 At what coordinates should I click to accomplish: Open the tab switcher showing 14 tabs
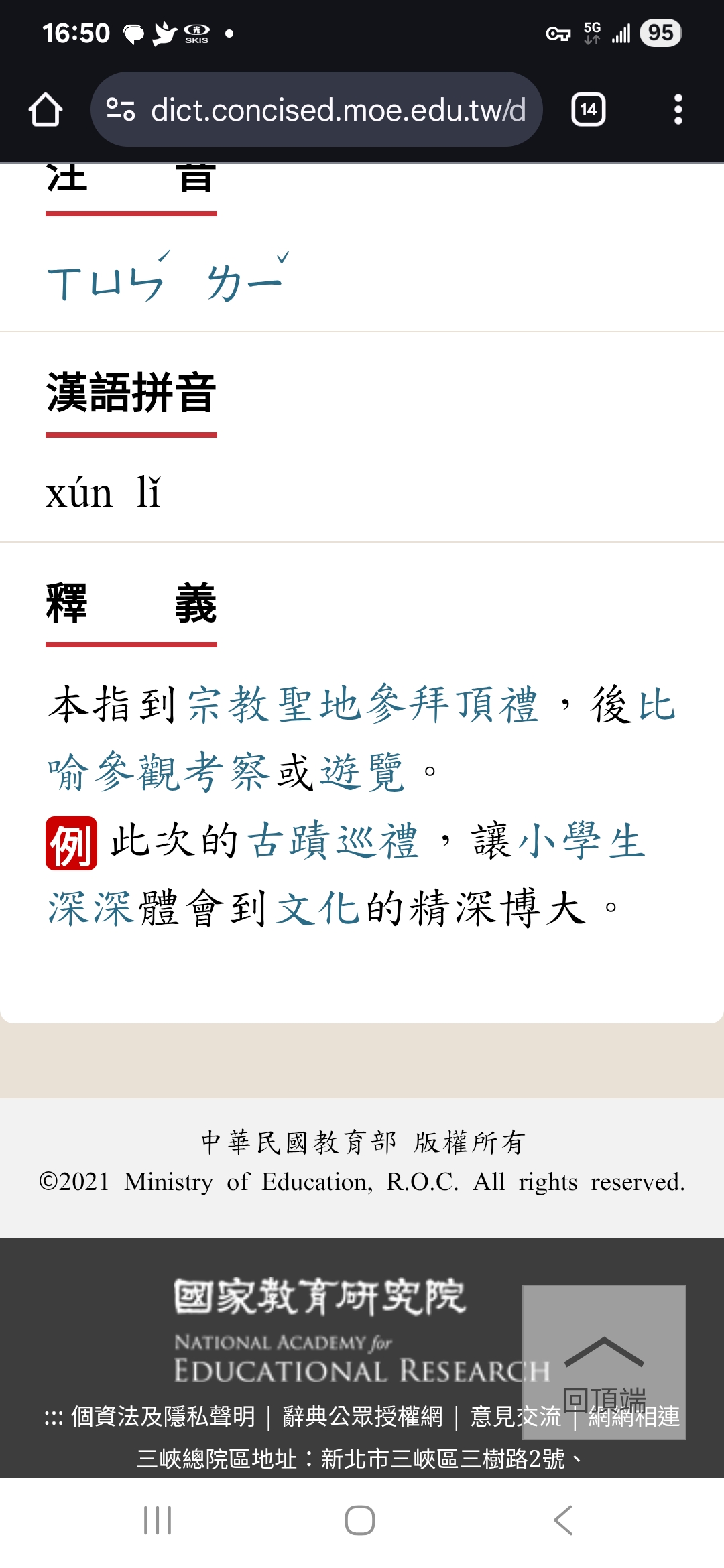[x=588, y=109]
